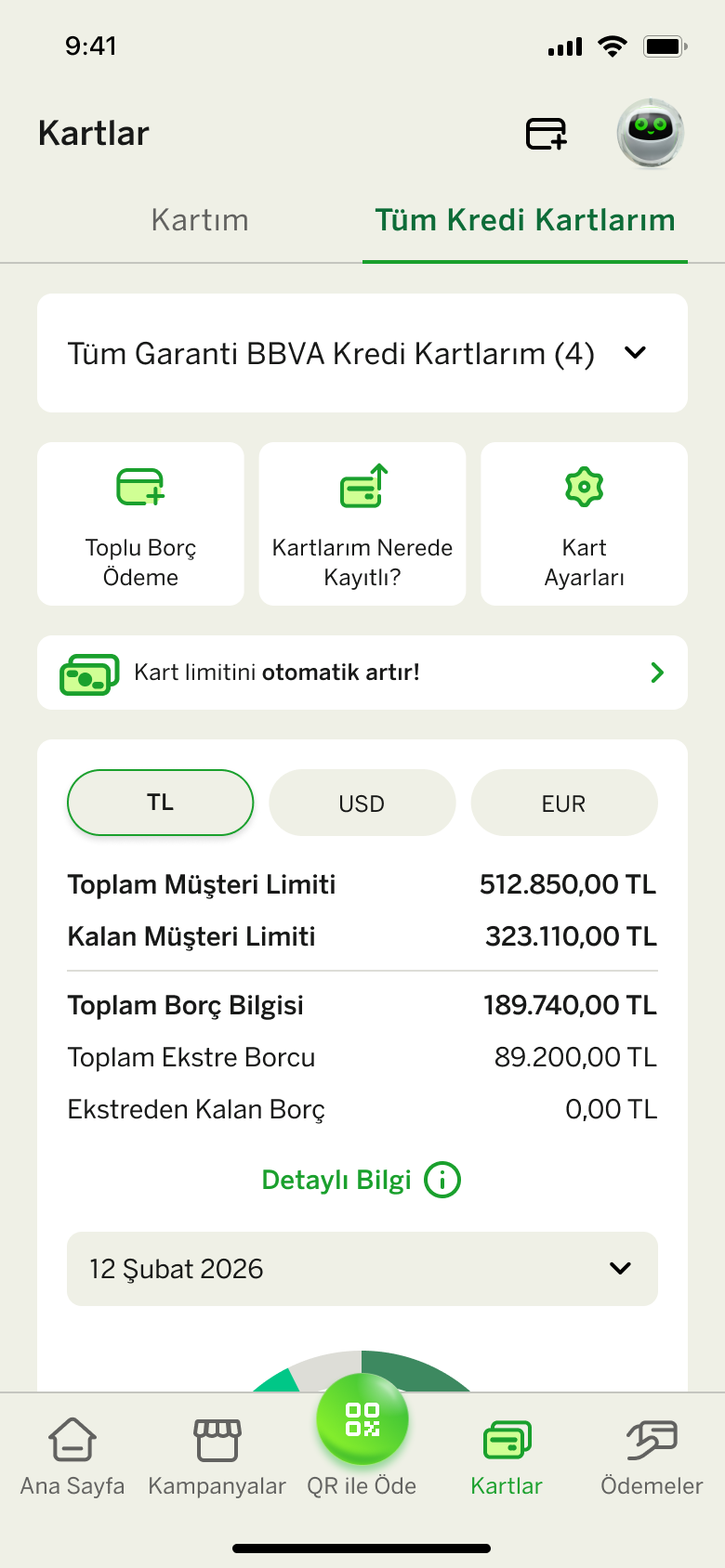Select the Tüm Kredi Kartlarım tab
725x1568 pixels.
523,219
